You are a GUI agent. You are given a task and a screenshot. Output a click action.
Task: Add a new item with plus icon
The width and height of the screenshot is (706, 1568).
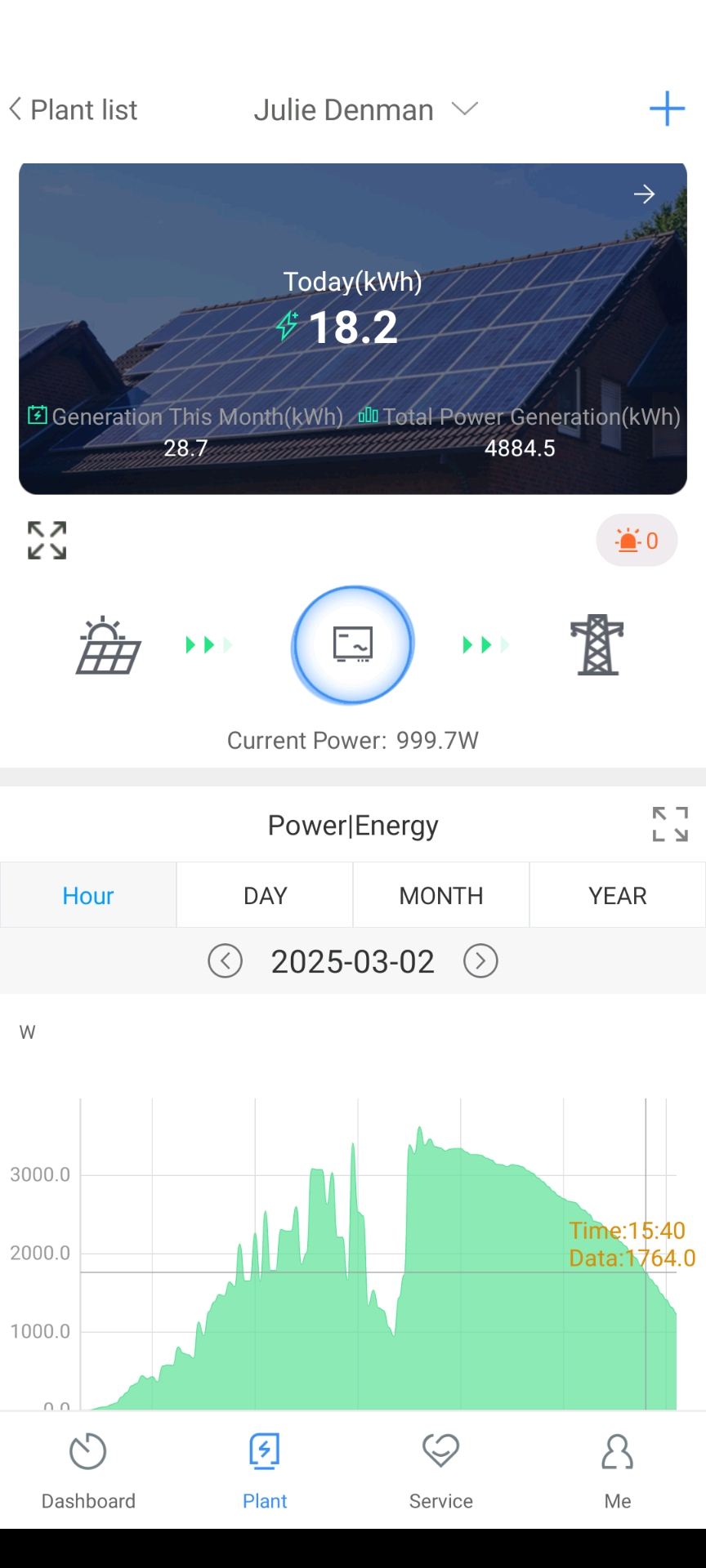667,109
